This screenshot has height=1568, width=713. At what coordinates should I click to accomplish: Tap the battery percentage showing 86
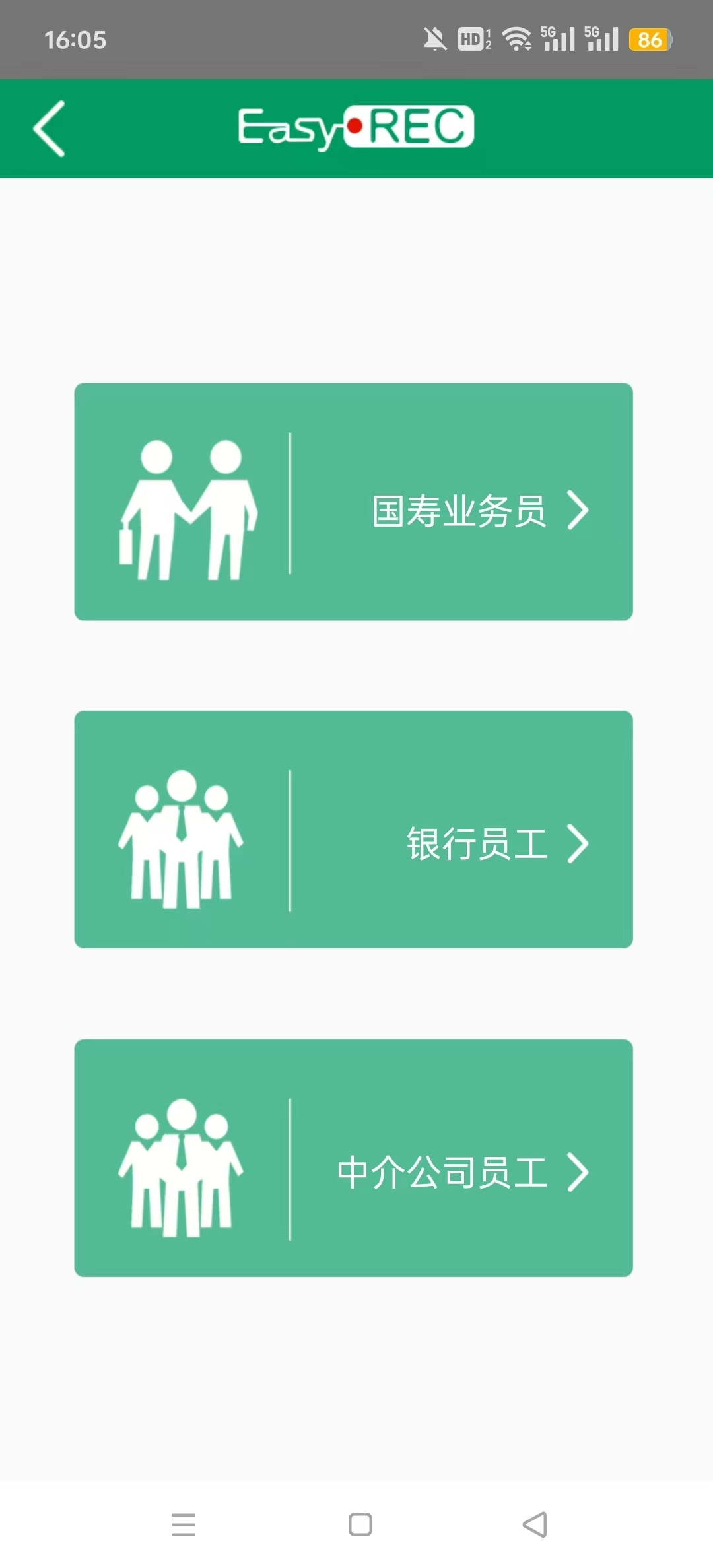pyautogui.click(x=649, y=38)
